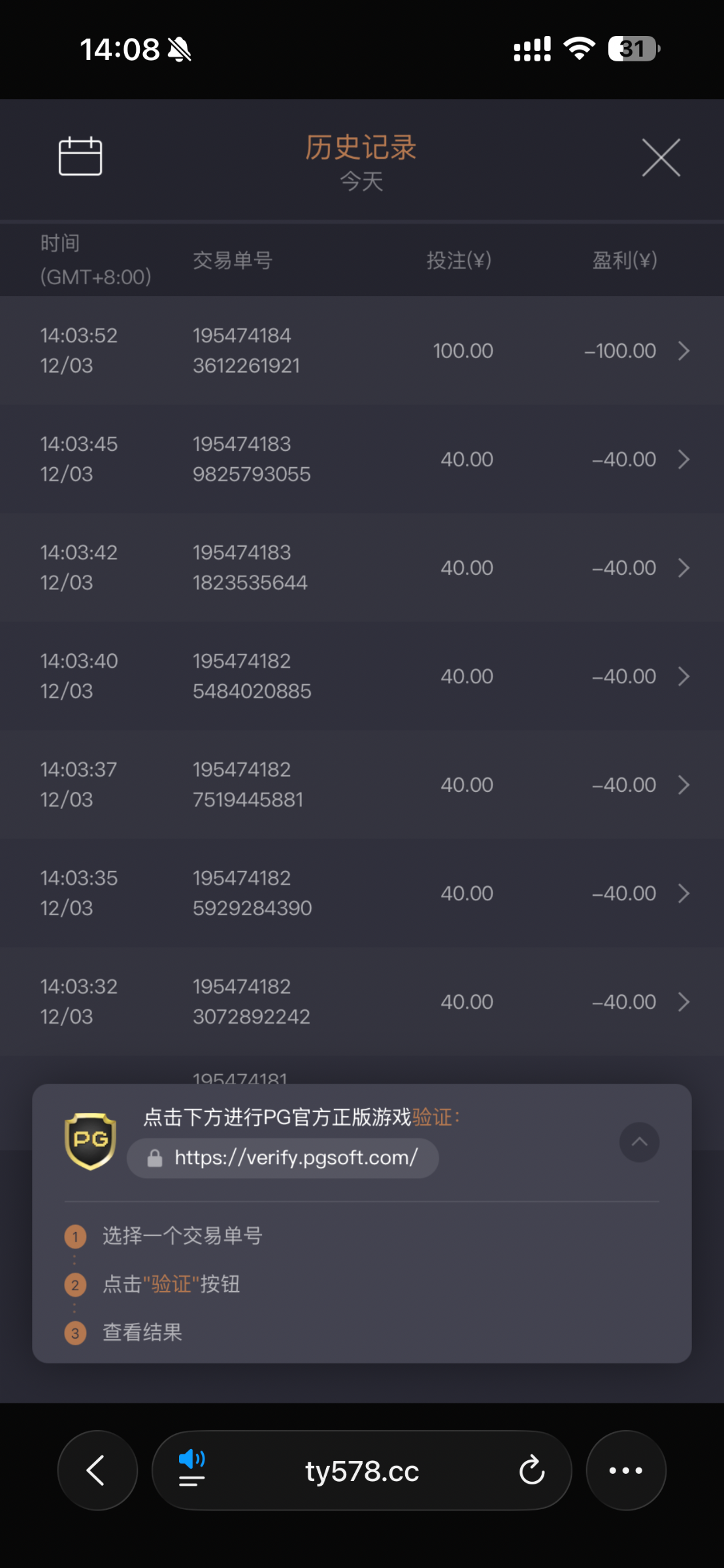
Task: Show details for the 14:03:40 record
Action: point(362,676)
